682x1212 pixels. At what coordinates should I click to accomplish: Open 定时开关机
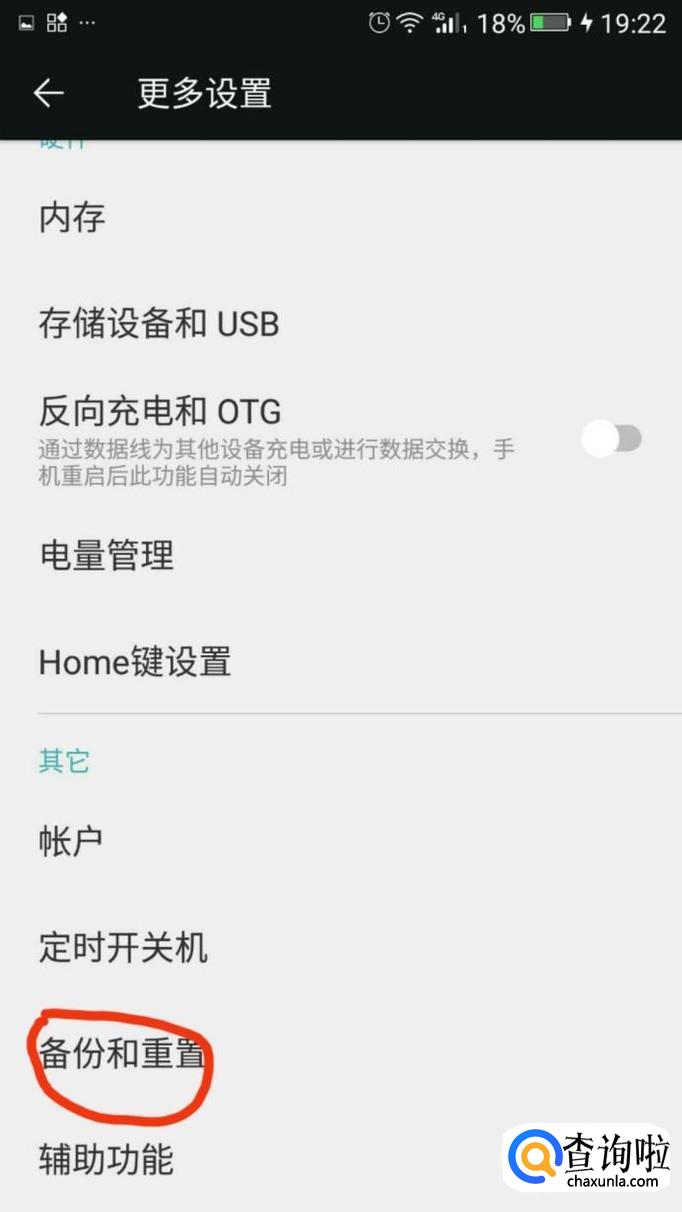123,946
